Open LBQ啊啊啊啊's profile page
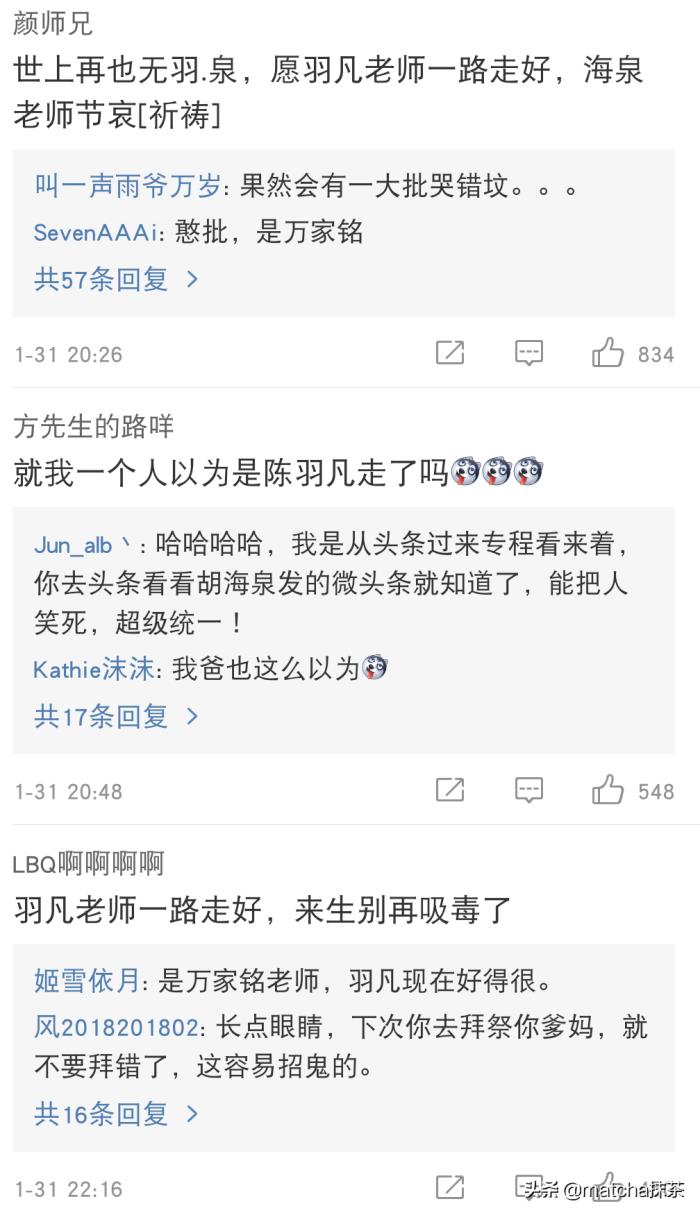 click(x=88, y=864)
